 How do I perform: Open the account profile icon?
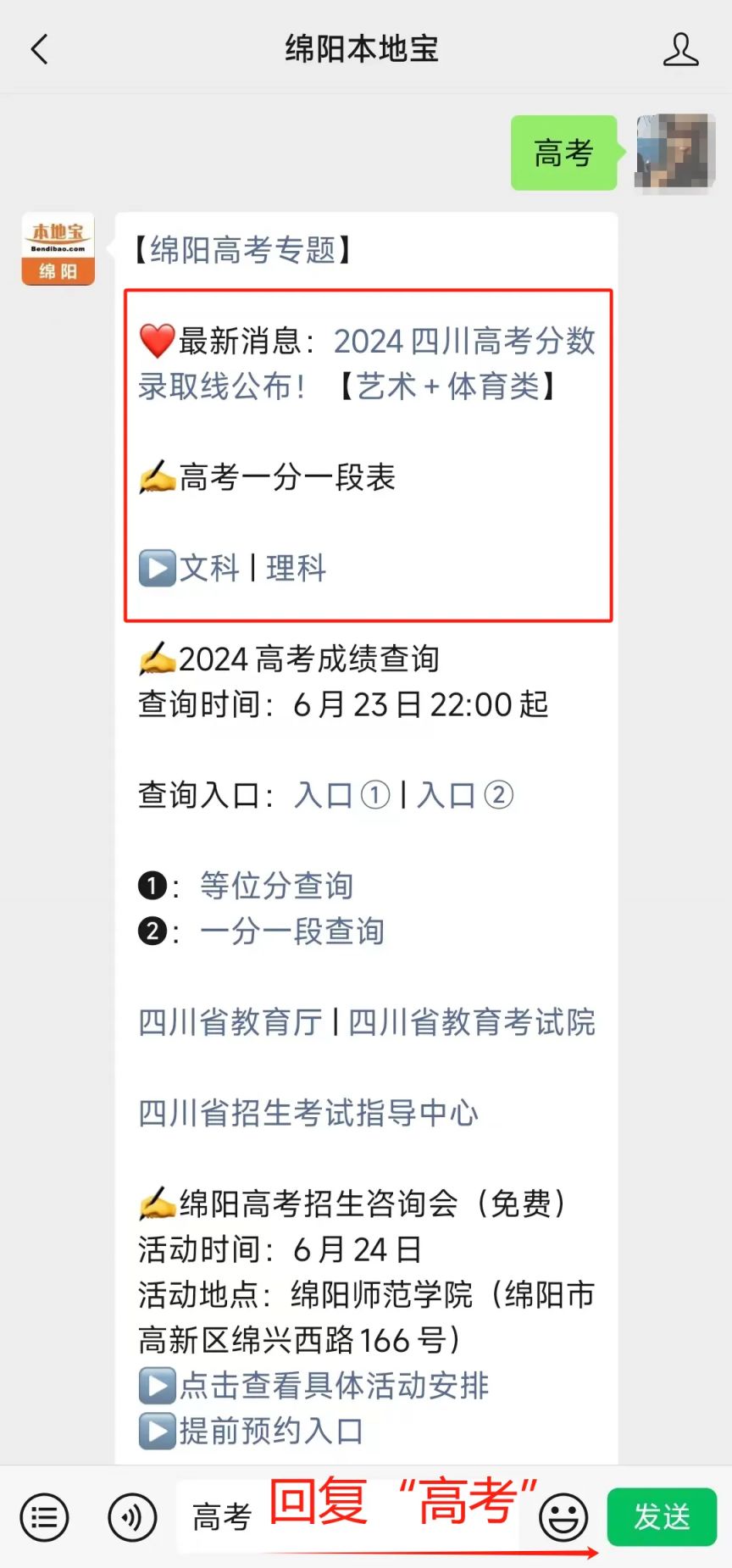(x=680, y=49)
